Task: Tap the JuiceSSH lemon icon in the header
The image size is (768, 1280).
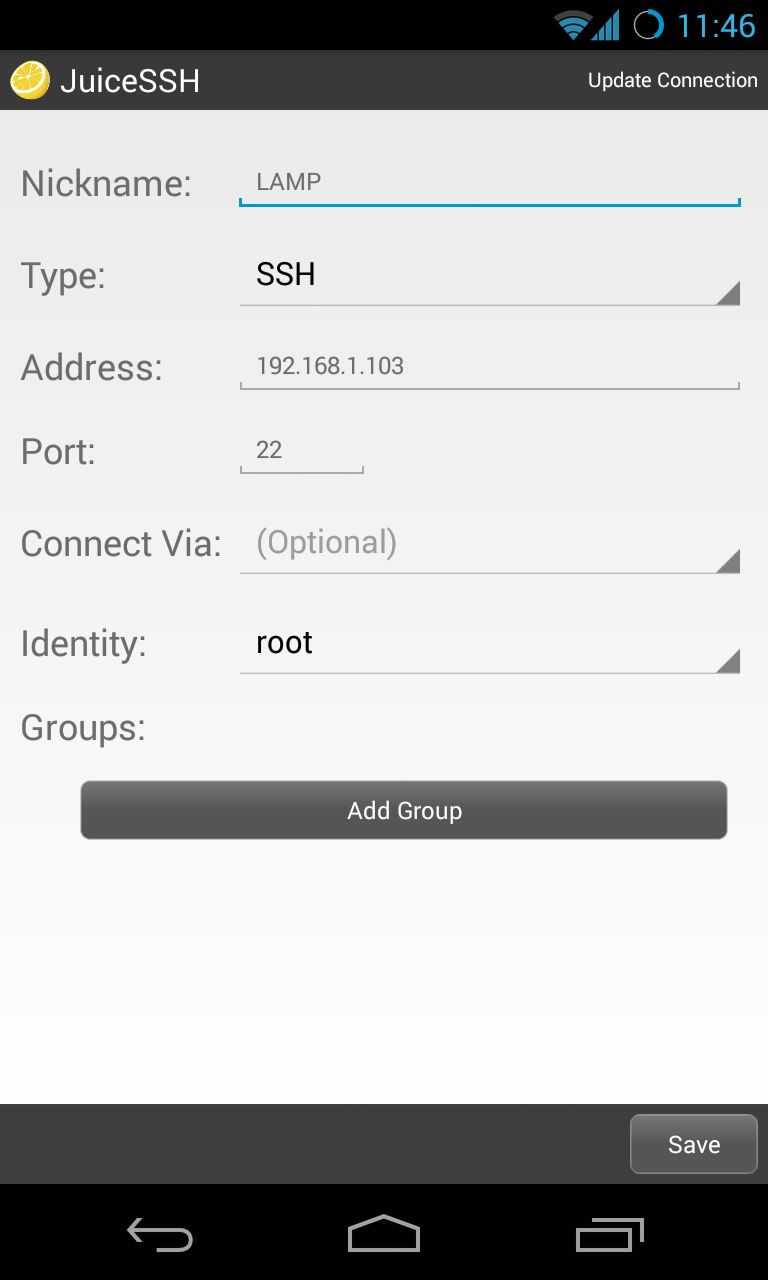Action: click(x=30, y=80)
